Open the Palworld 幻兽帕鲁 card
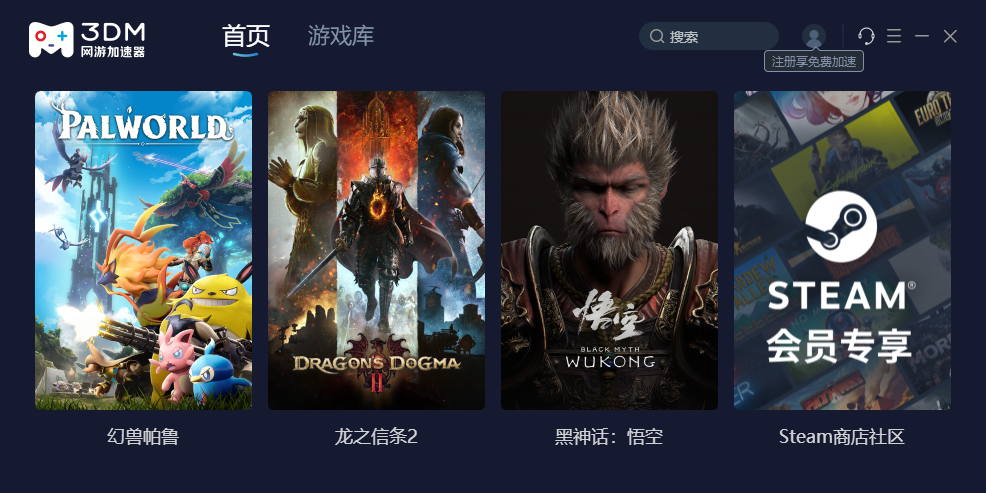Screen dimensions: 986x493 143,250
